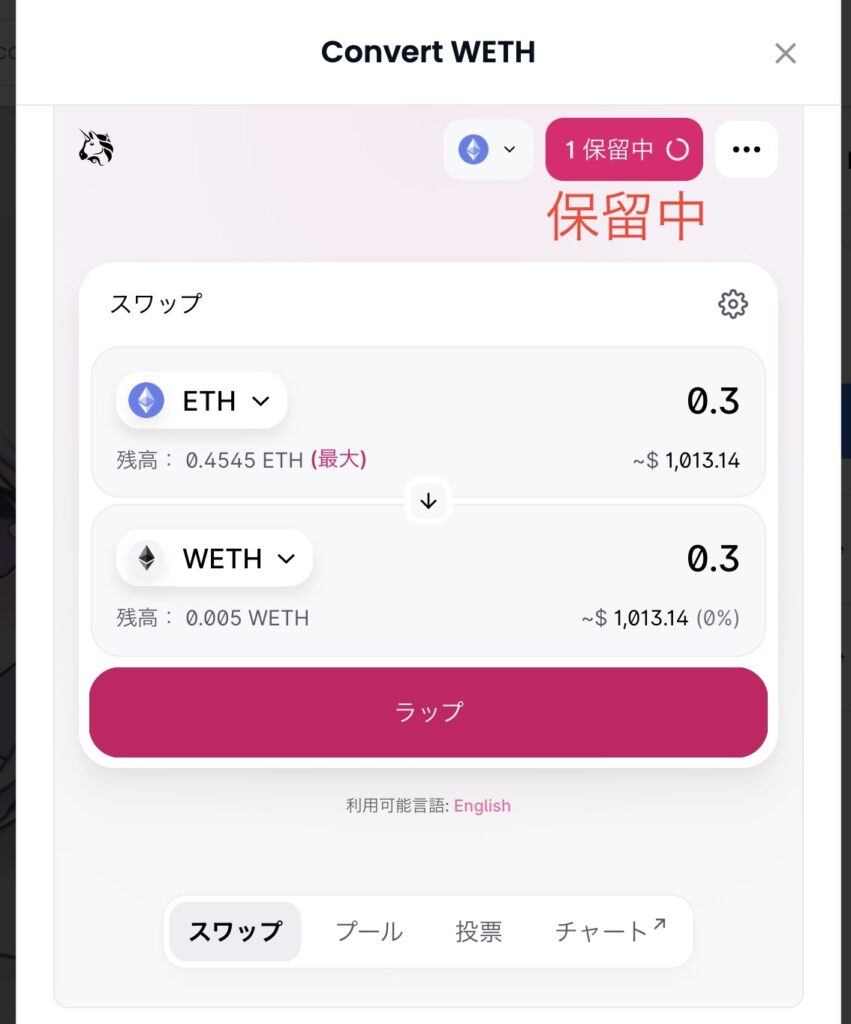851x1024 pixels.
Task: Open the Ethereum network selector dropdown
Action: coord(487,150)
